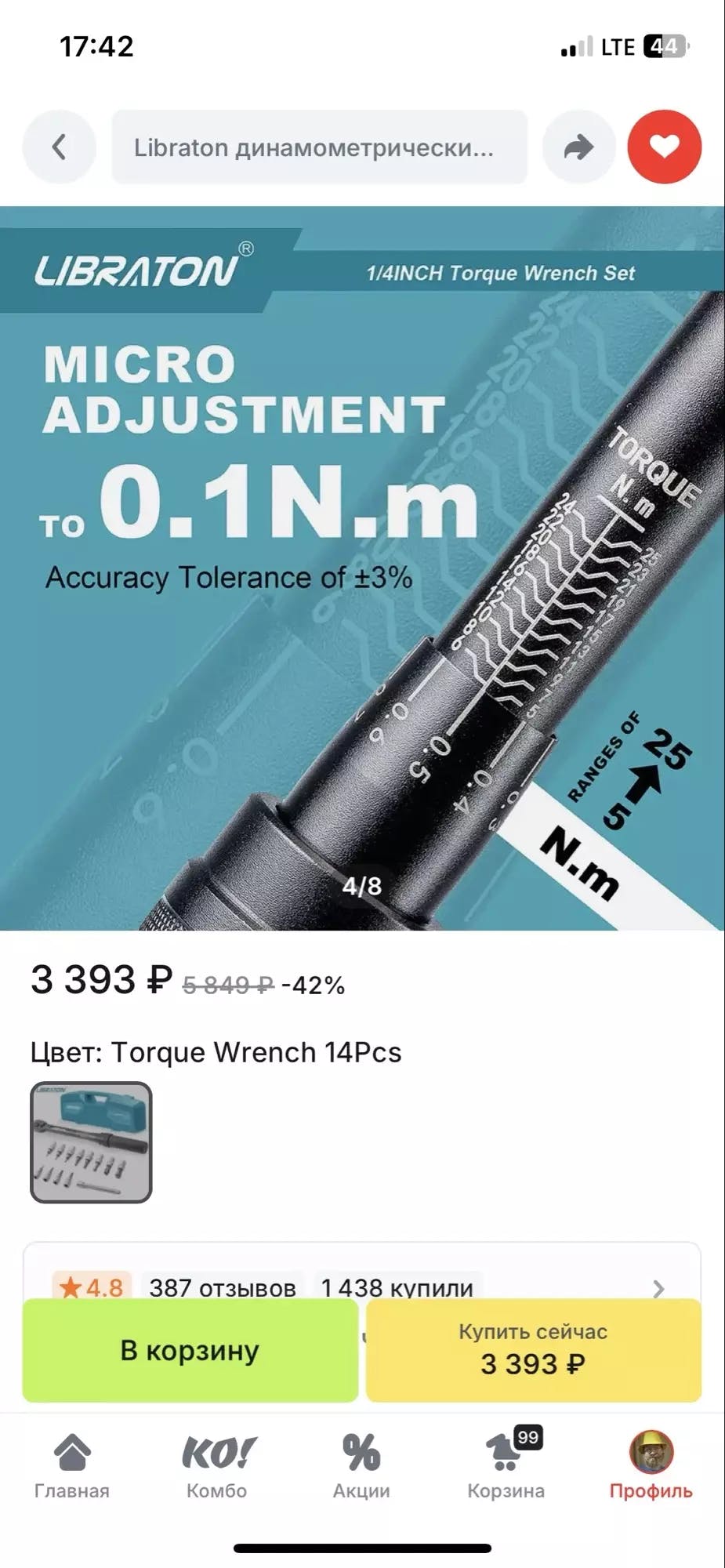The image size is (725, 1568).
Task: Open the Комбо tab
Action: pyautogui.click(x=217, y=1466)
